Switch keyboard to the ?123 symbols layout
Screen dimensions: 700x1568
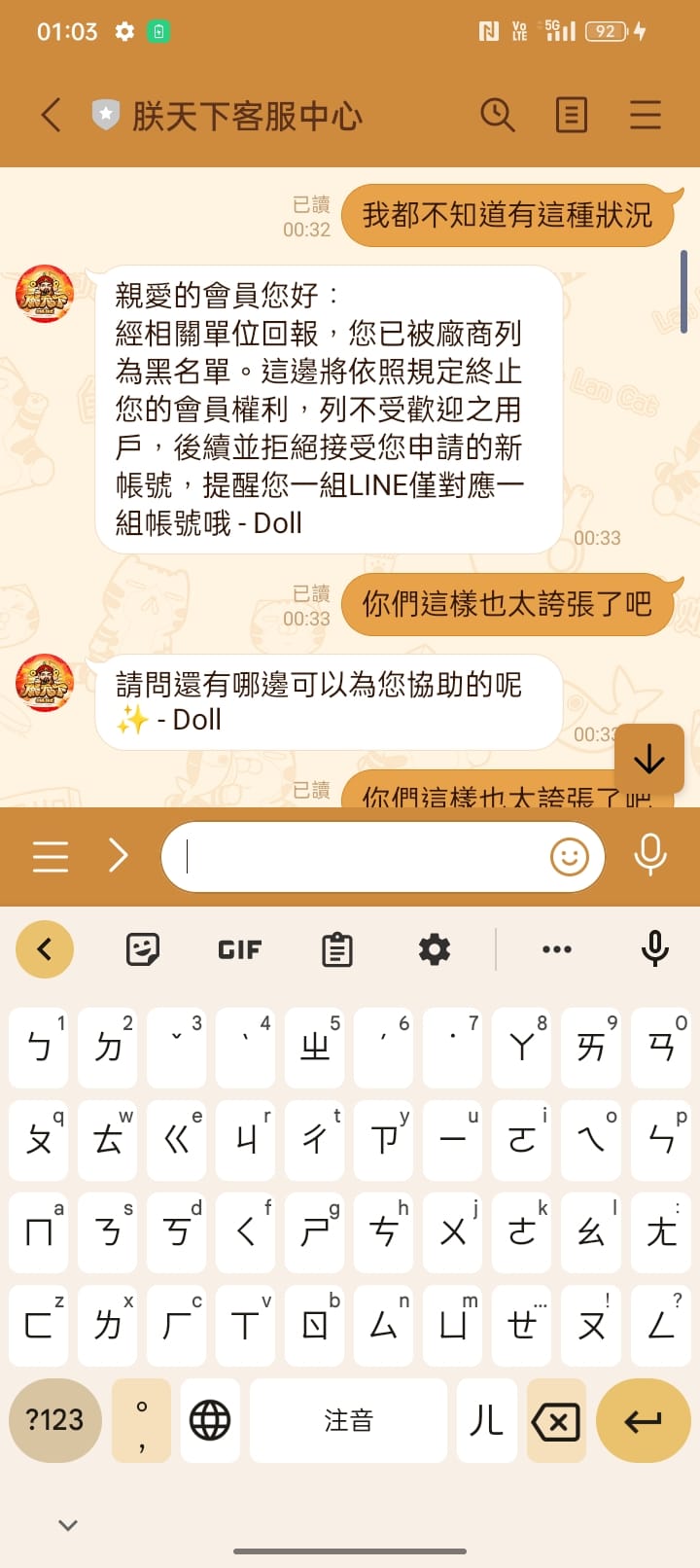[x=54, y=1420]
